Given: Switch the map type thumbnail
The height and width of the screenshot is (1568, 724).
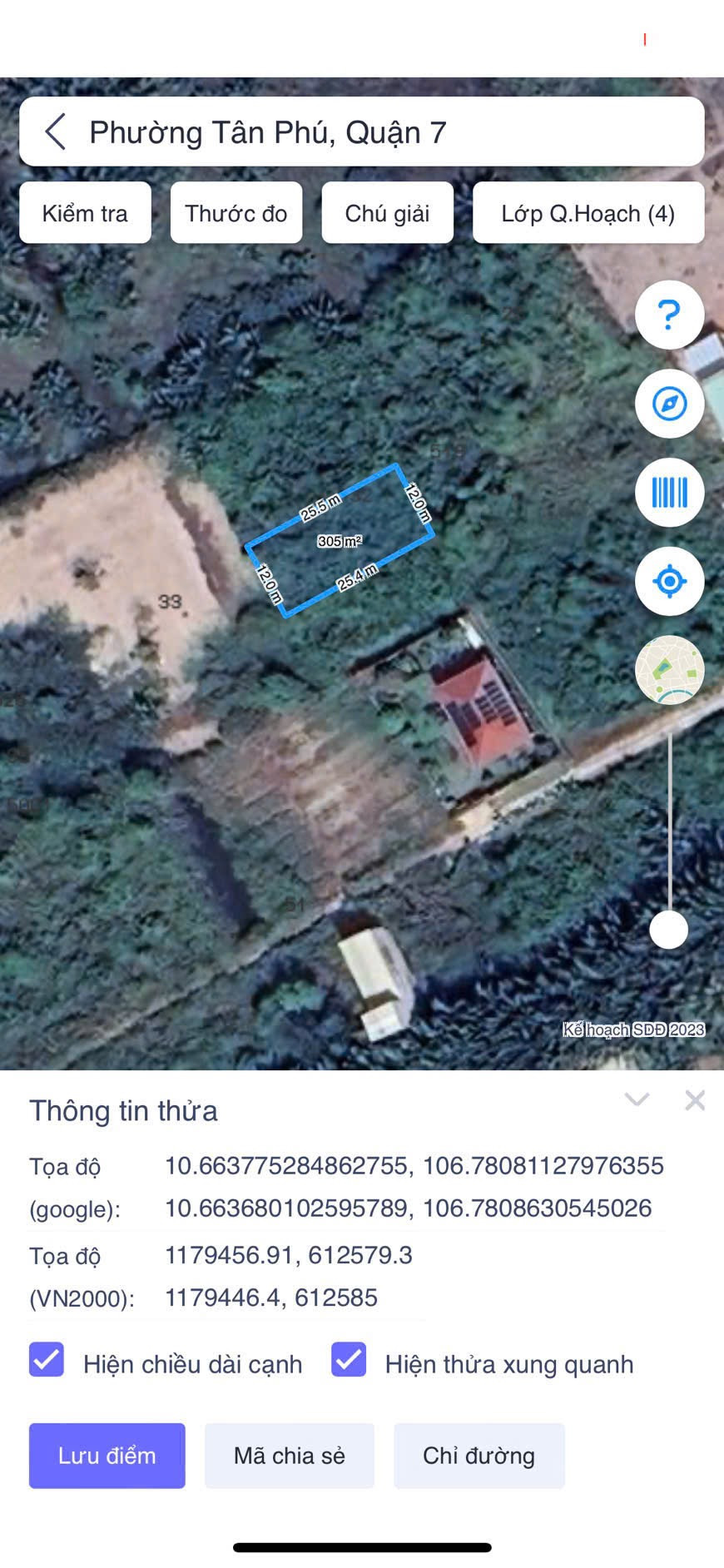Looking at the screenshot, I should (x=669, y=670).
